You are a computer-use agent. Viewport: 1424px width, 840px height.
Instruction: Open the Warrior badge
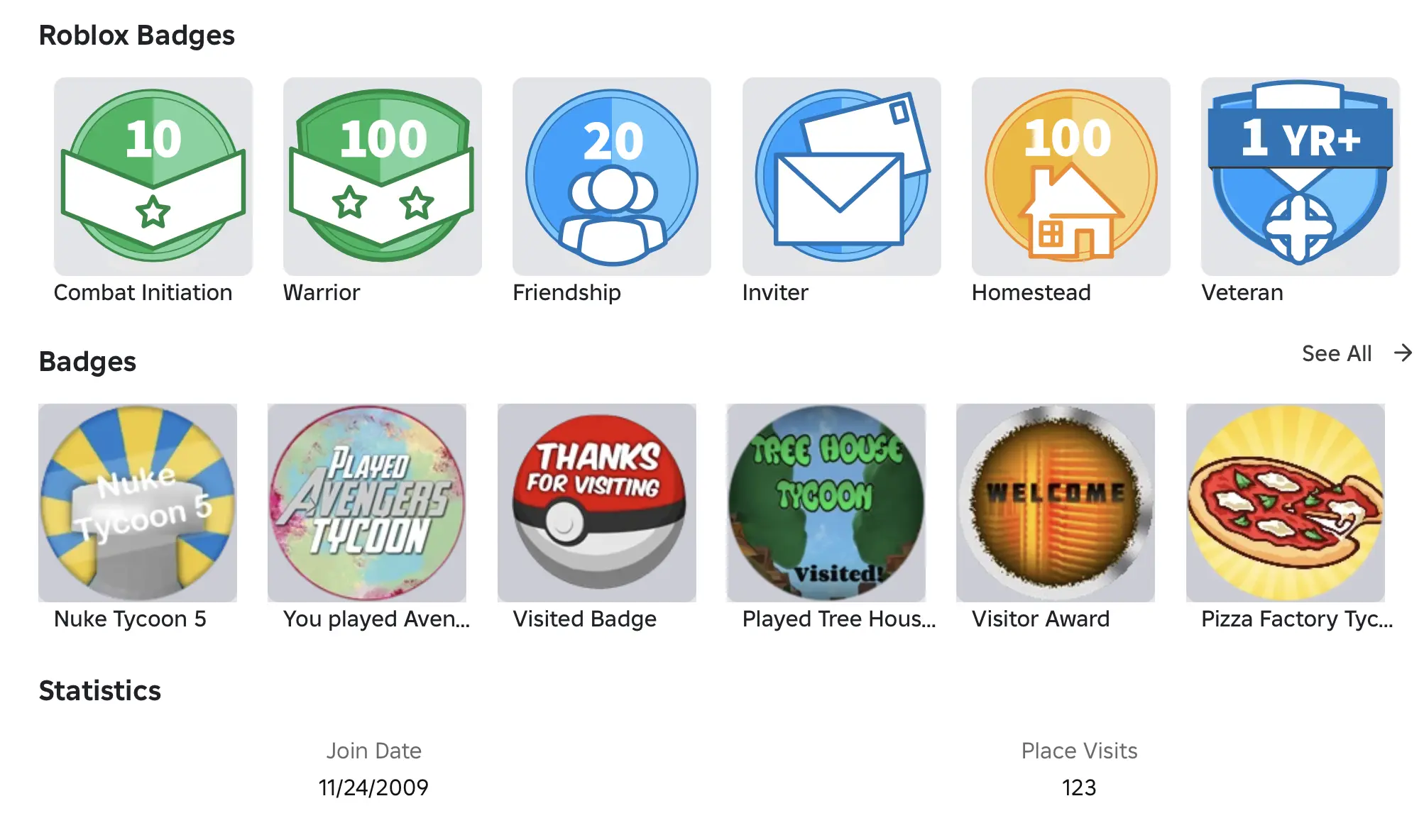382,176
